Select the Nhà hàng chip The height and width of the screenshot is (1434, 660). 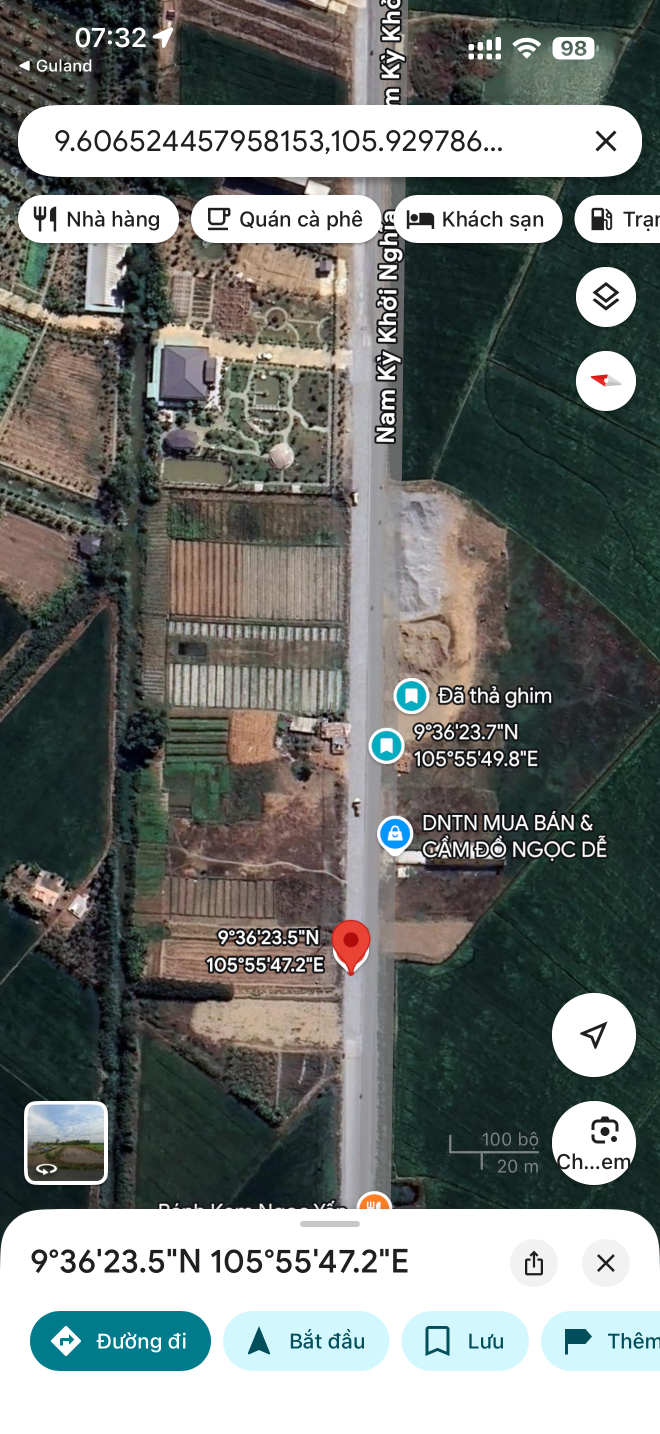pos(97,219)
